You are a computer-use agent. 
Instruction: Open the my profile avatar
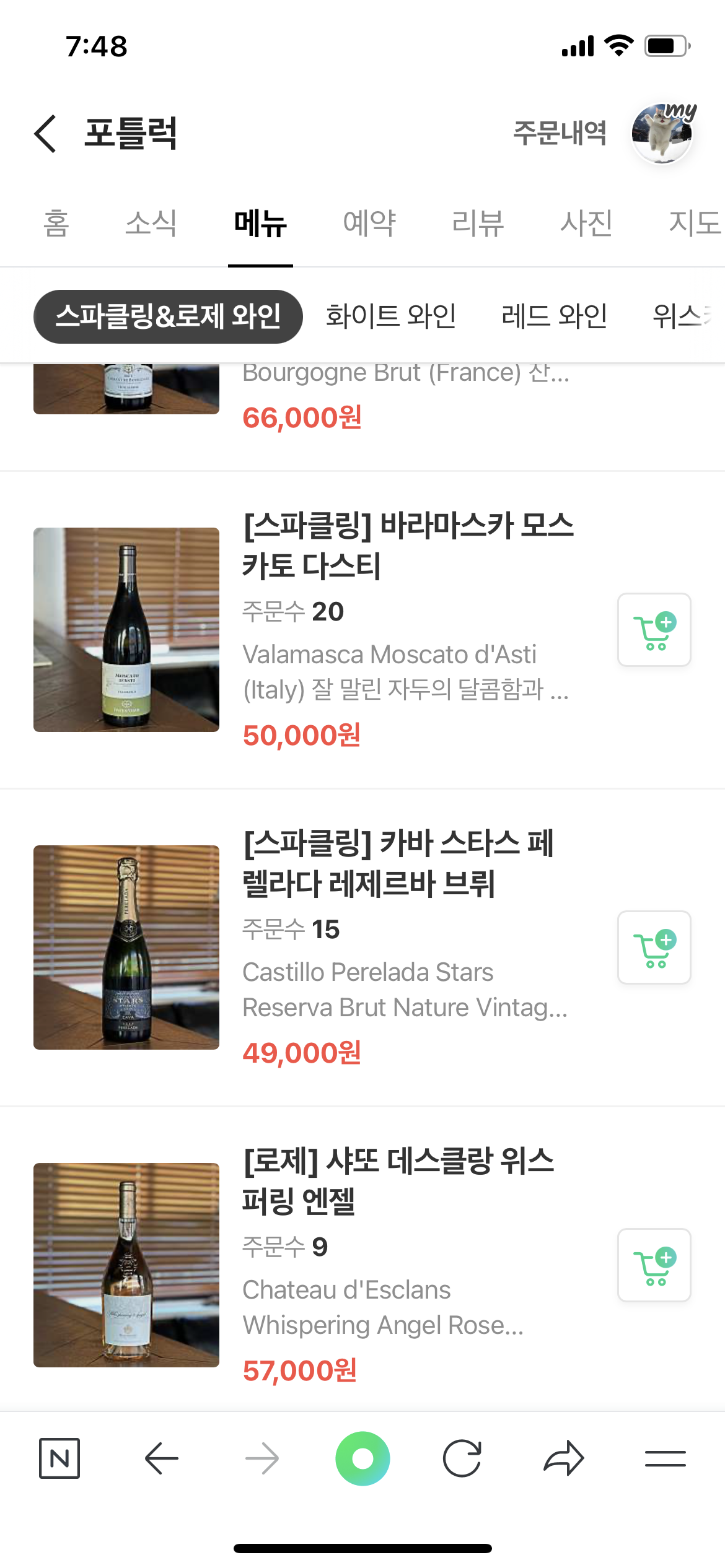tap(662, 133)
